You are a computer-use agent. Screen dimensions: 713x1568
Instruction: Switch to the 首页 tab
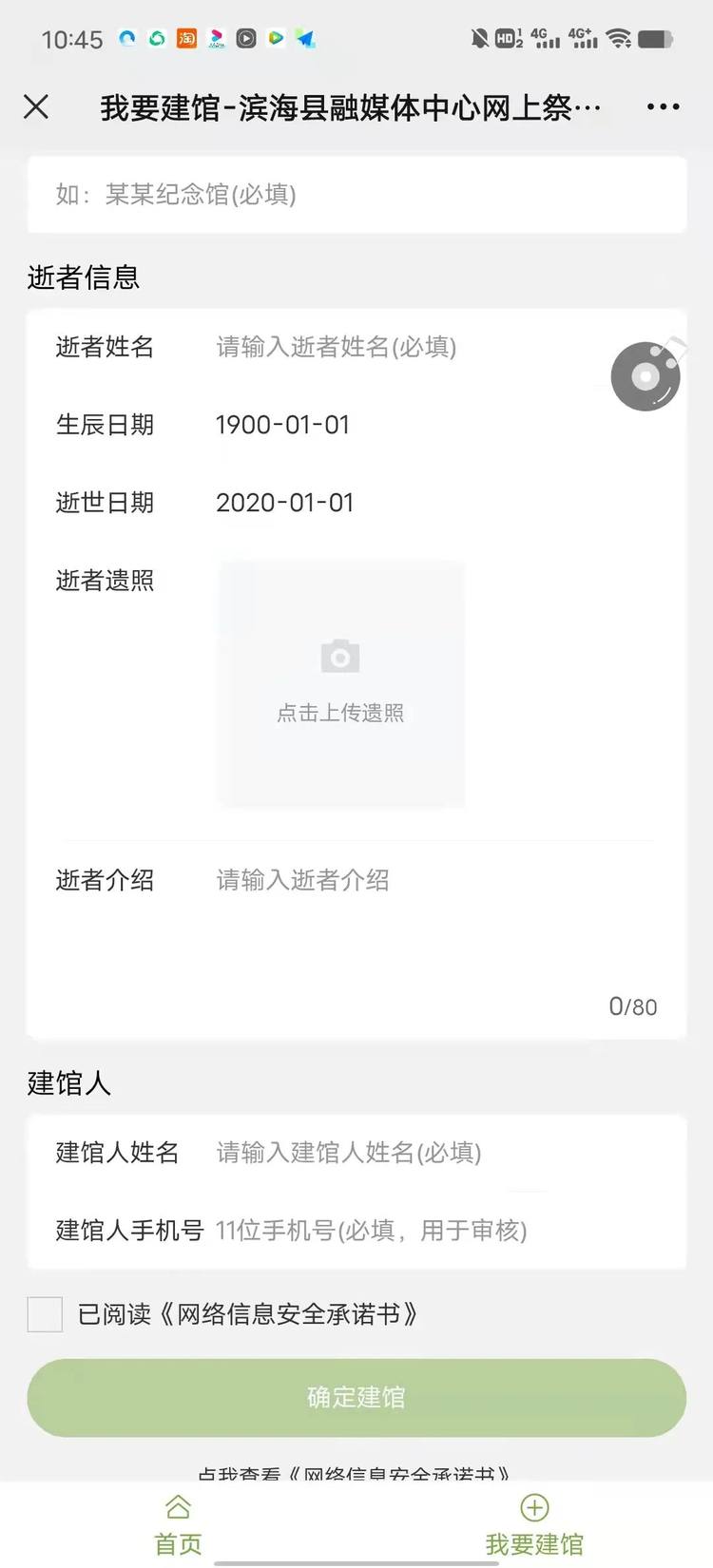tap(178, 1526)
